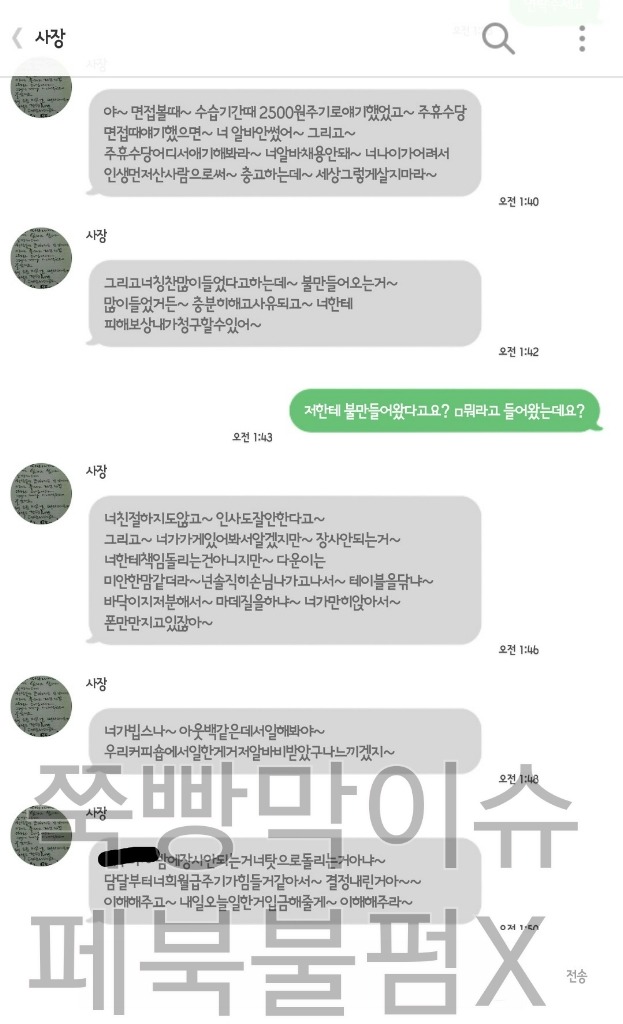Screen dimensions: 623x1024
Task: Tap the 전송 send button
Action: (x=576, y=976)
